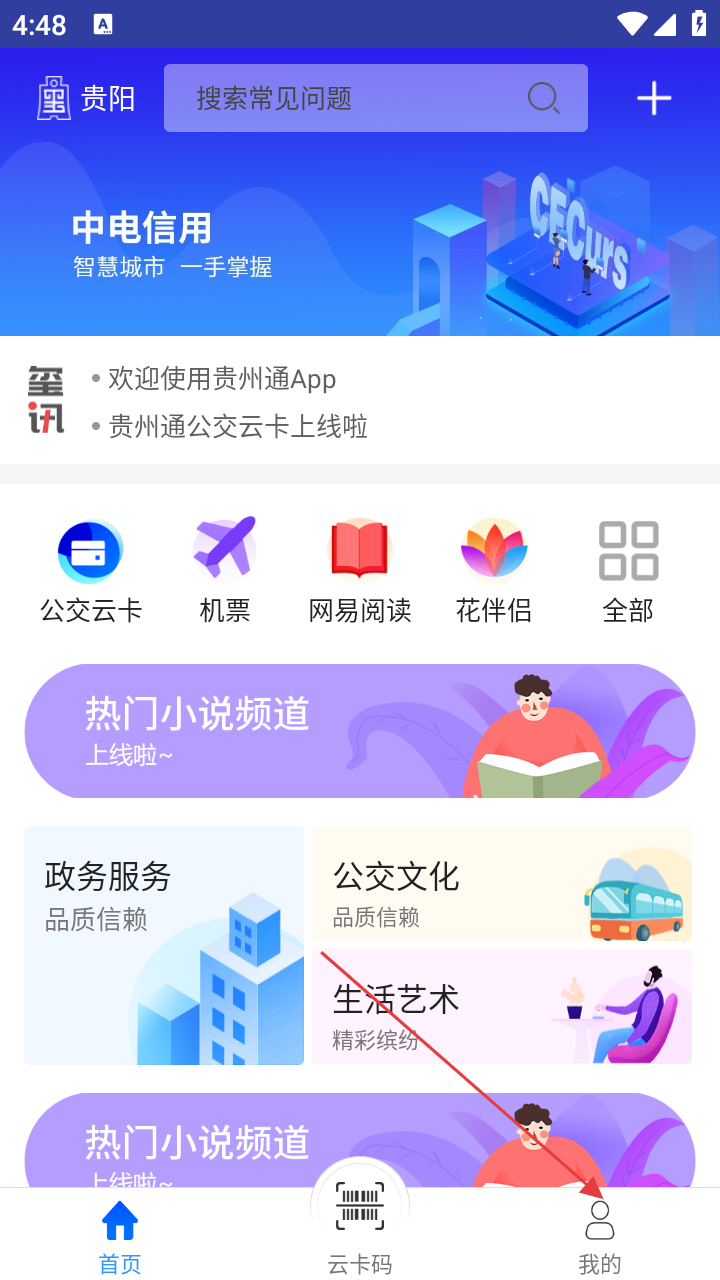Open 贵州通公交云卡上线啦 announcement
Viewport: 720px width, 1280px height.
(238, 427)
